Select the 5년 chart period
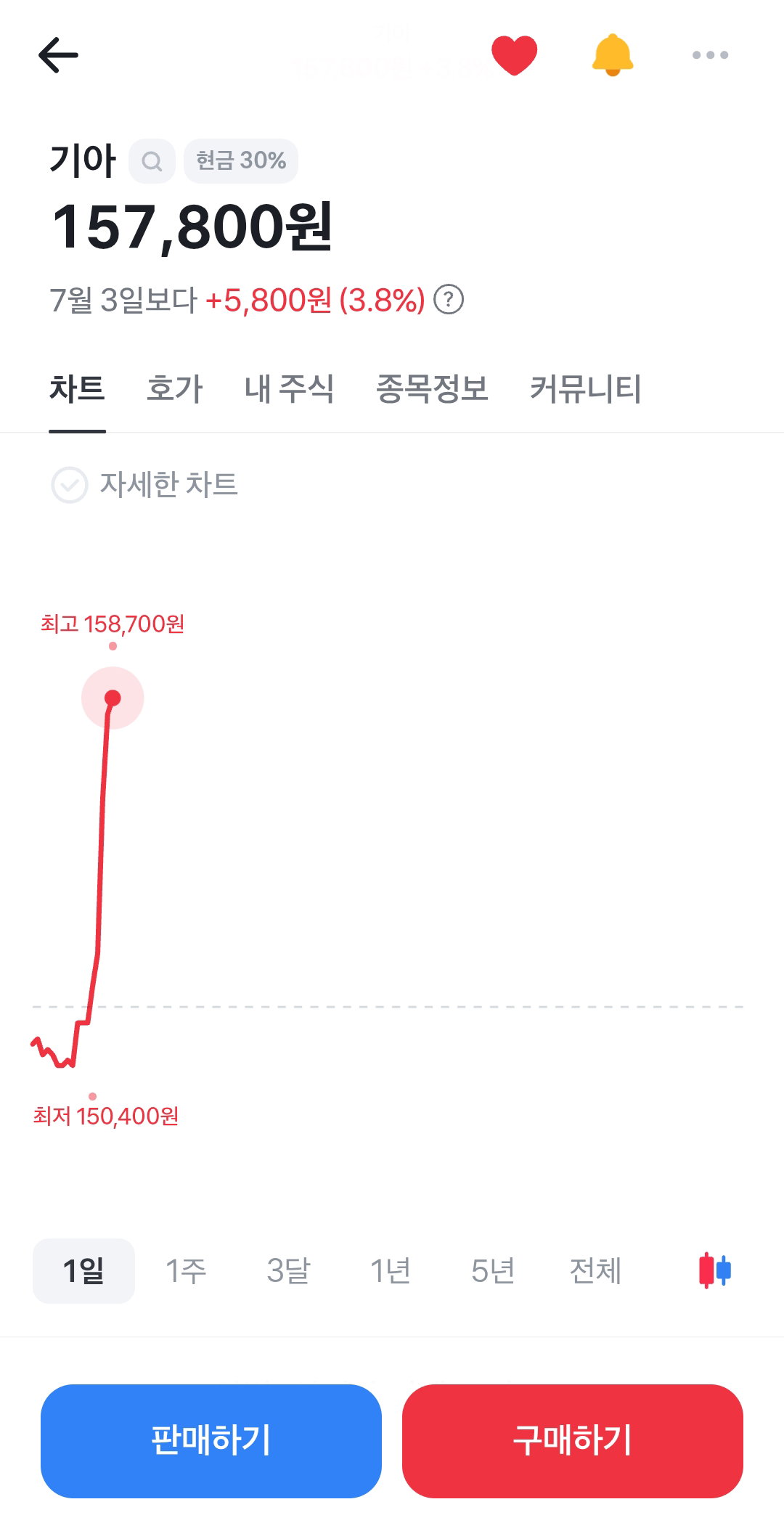This screenshot has width=784, height=1531. 493,1271
